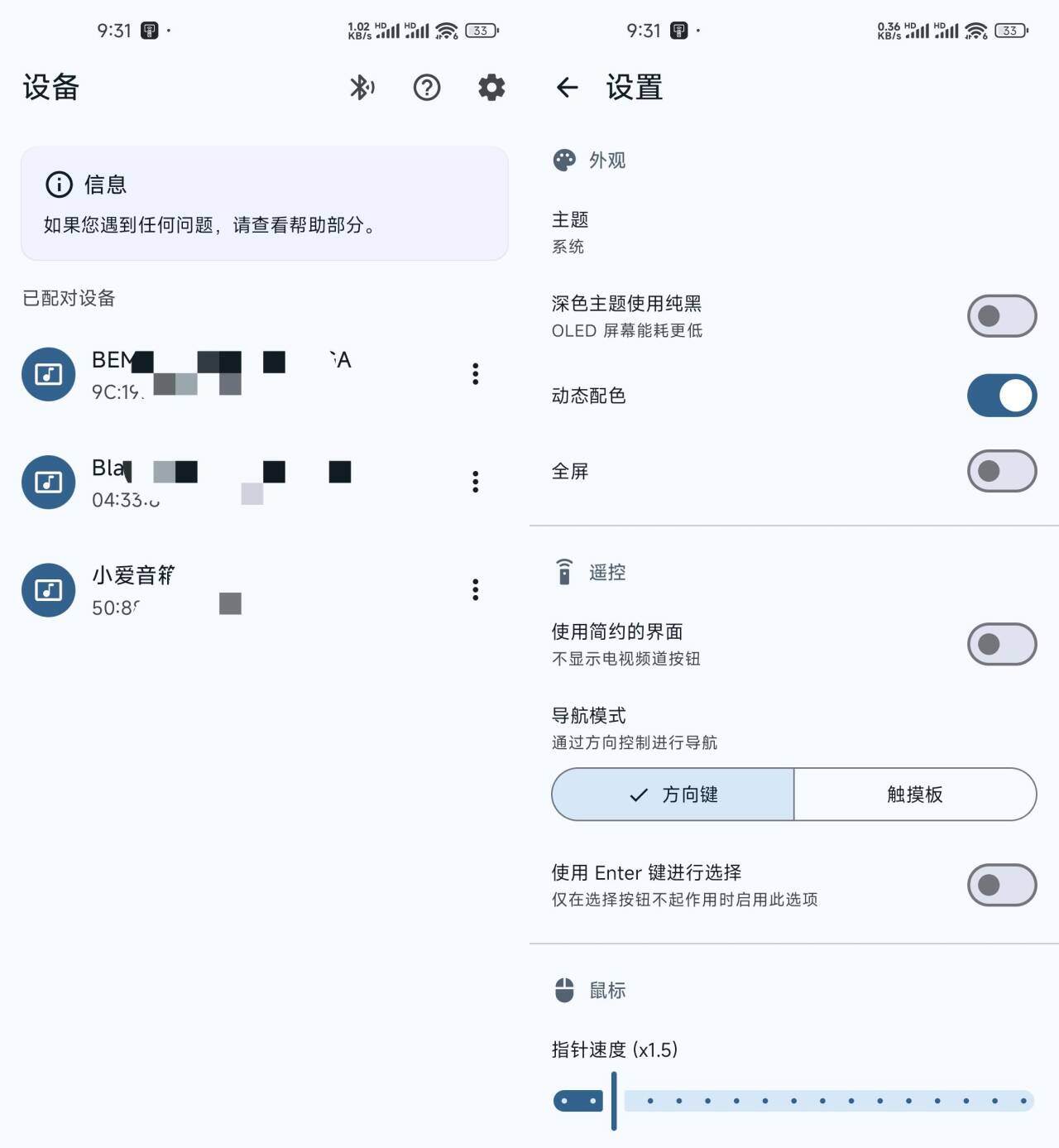Open overflow menu for 小爱音箱
This screenshot has width=1059, height=1148.
tap(475, 590)
